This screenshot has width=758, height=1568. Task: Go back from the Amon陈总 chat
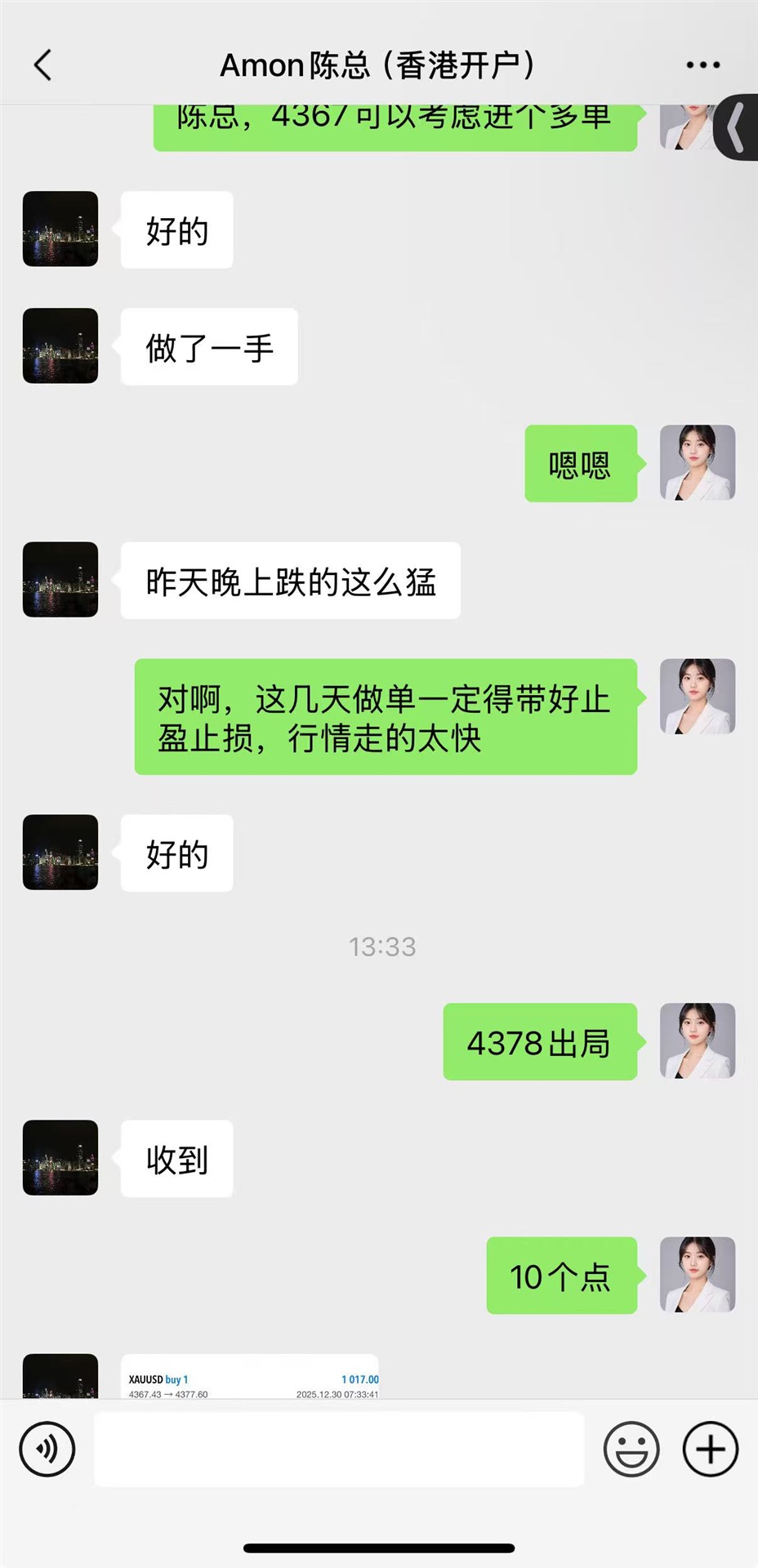point(43,65)
